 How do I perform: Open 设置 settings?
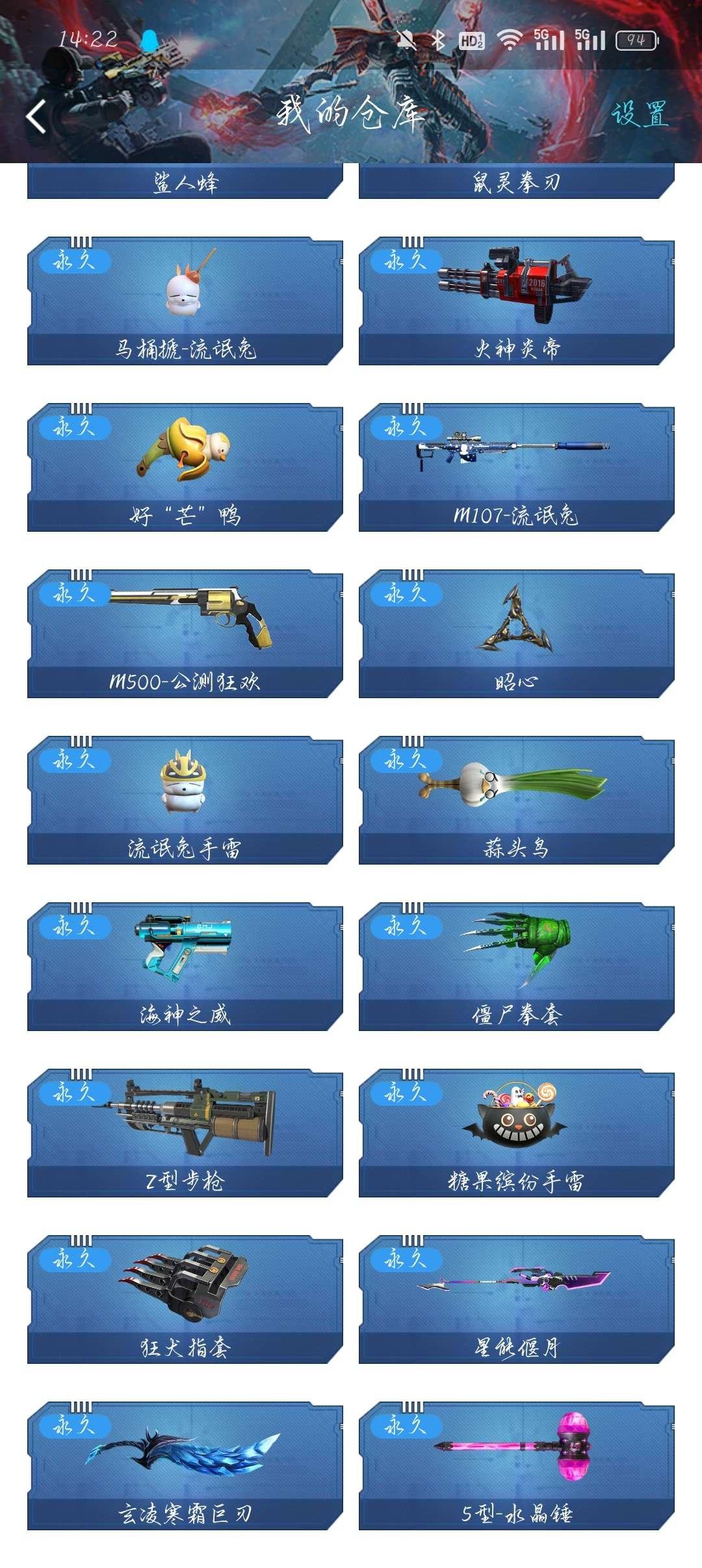(639, 114)
